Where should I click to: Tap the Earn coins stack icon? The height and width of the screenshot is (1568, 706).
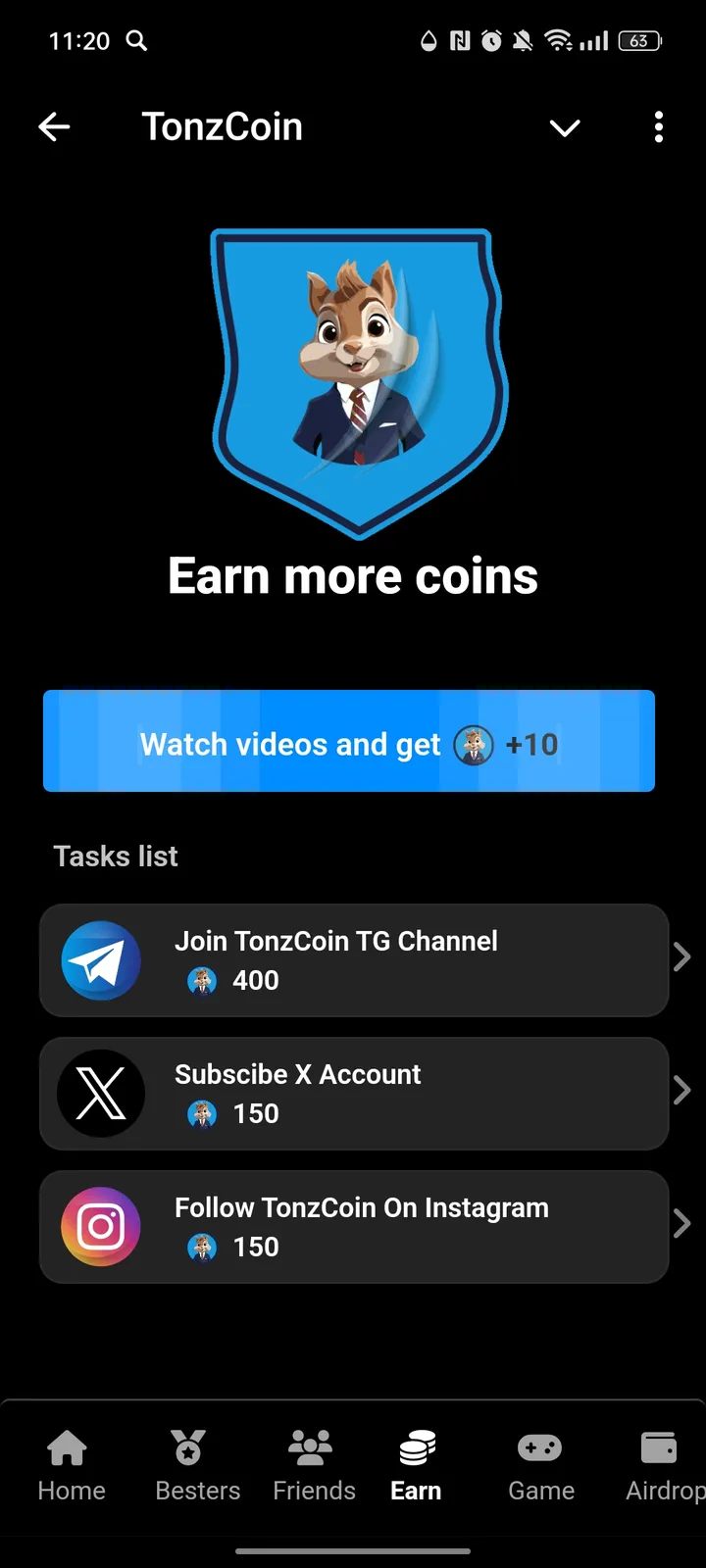click(415, 1445)
